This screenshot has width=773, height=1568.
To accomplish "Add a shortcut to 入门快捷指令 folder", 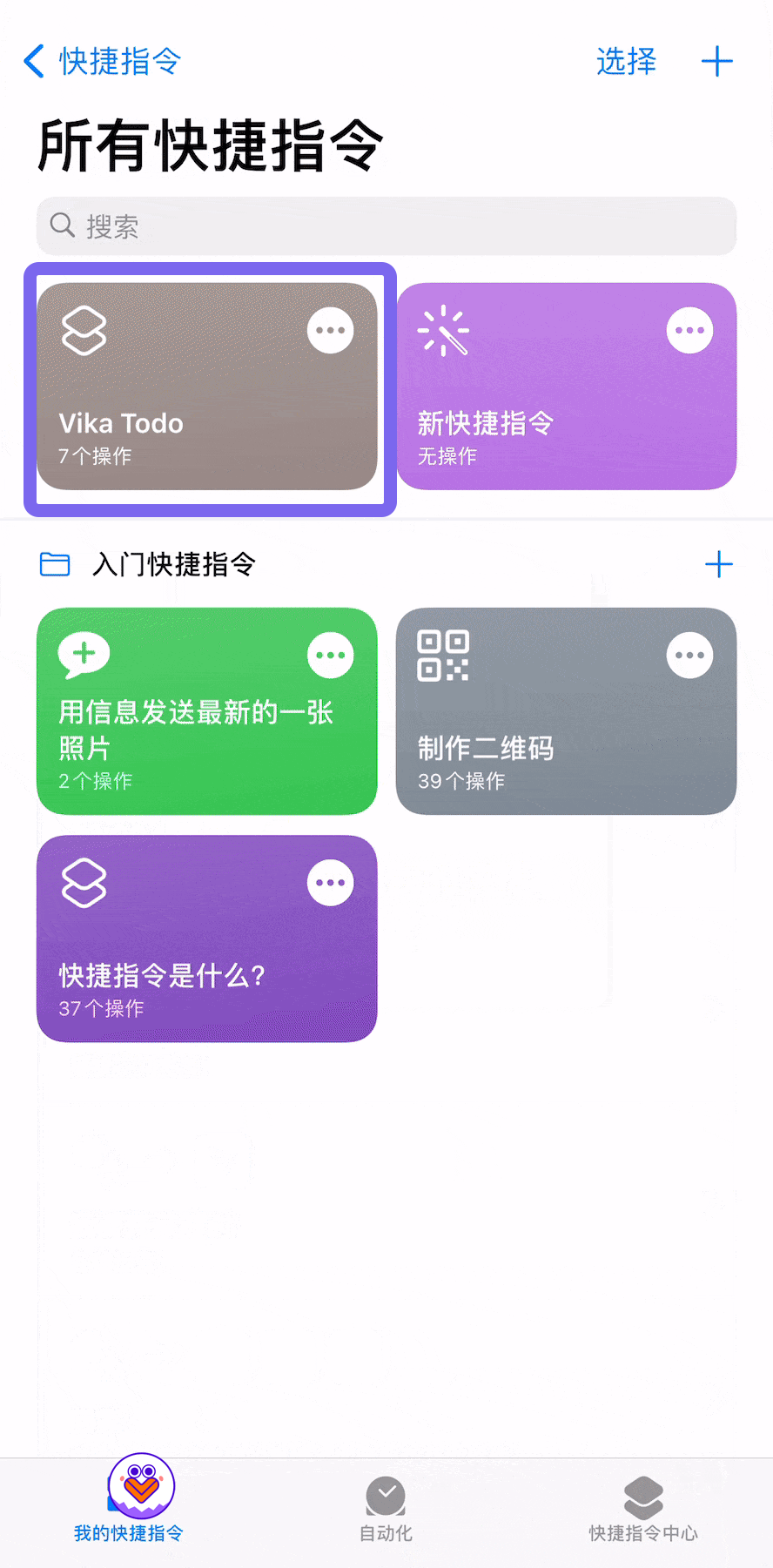I will (x=718, y=564).
